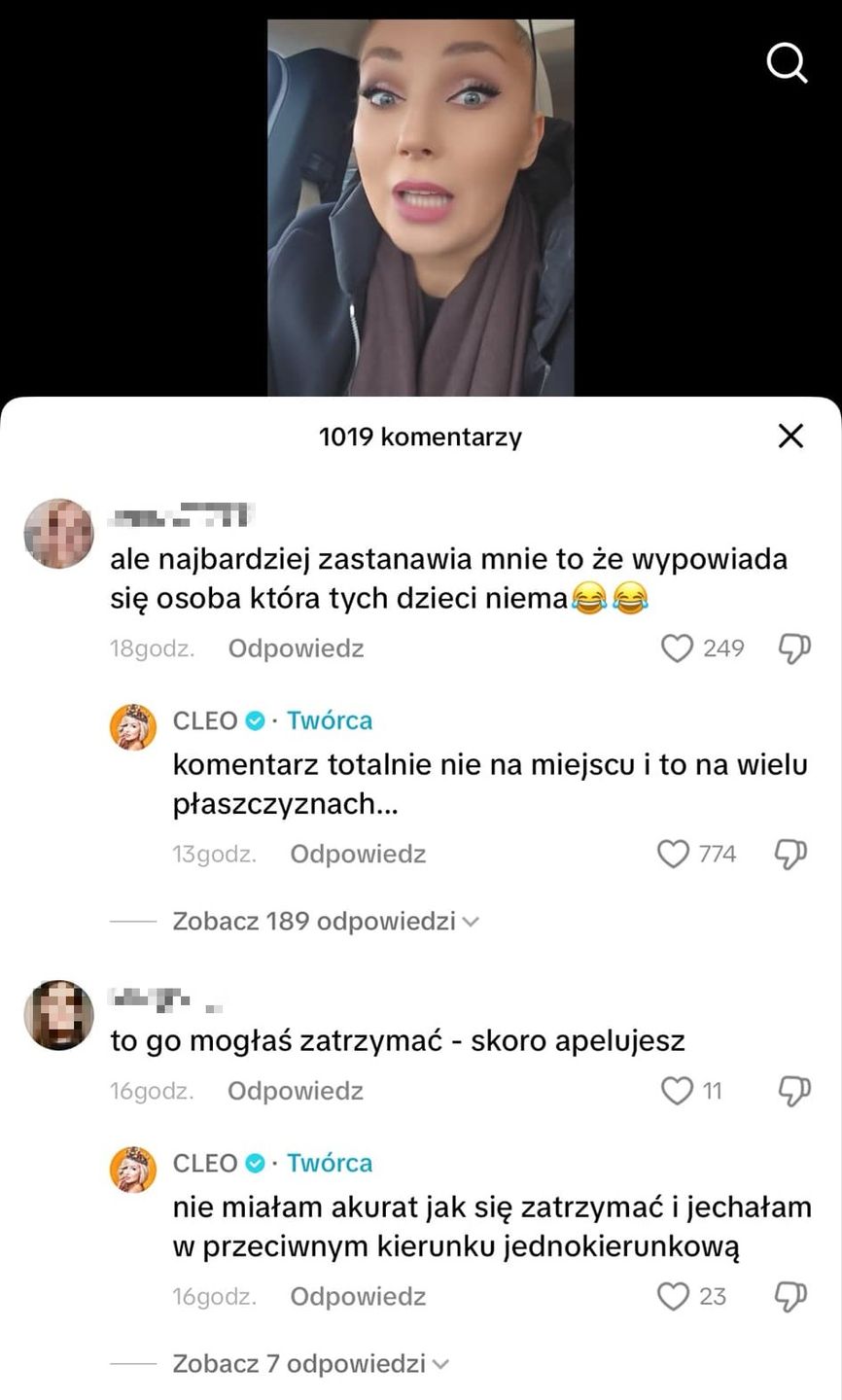Close the comments panel

[x=791, y=437]
